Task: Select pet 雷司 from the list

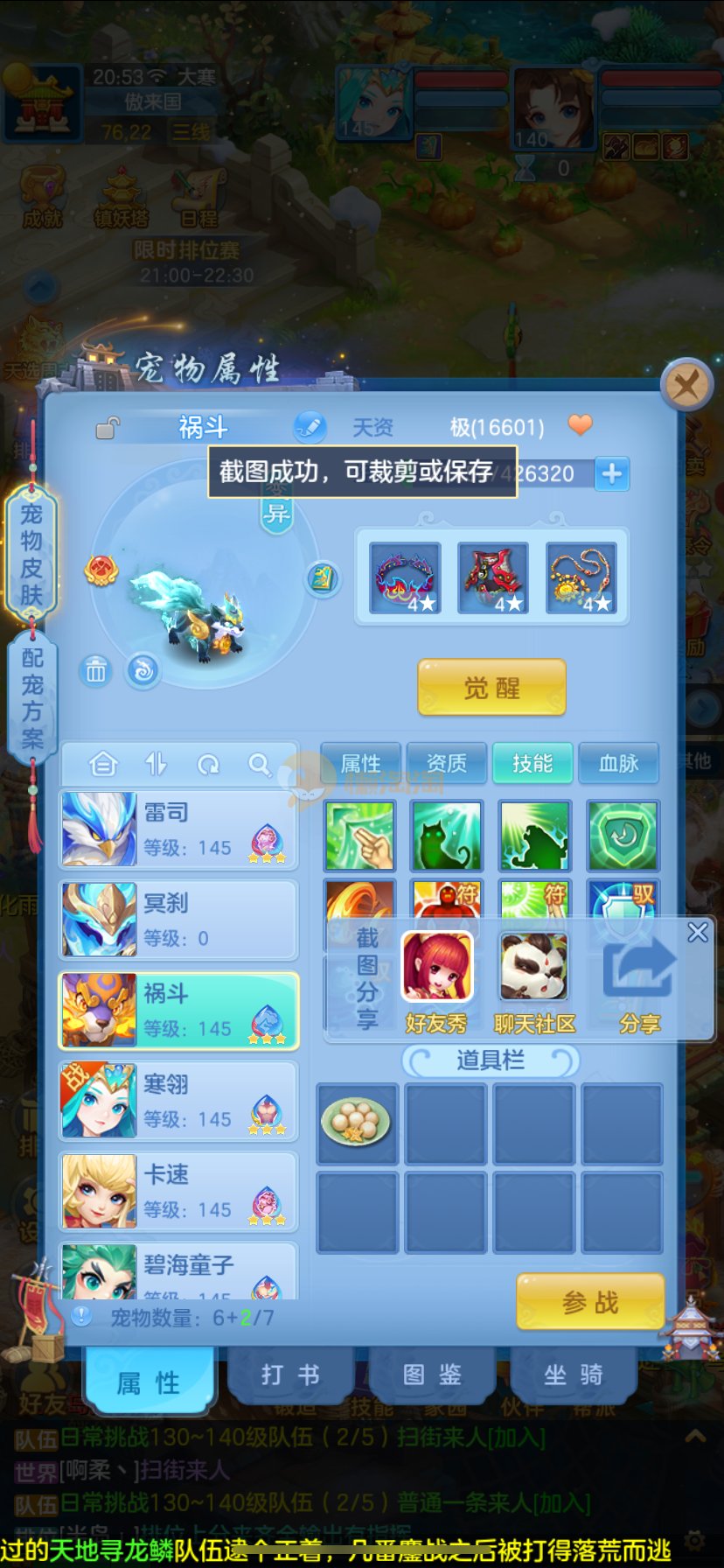Action: [x=178, y=829]
